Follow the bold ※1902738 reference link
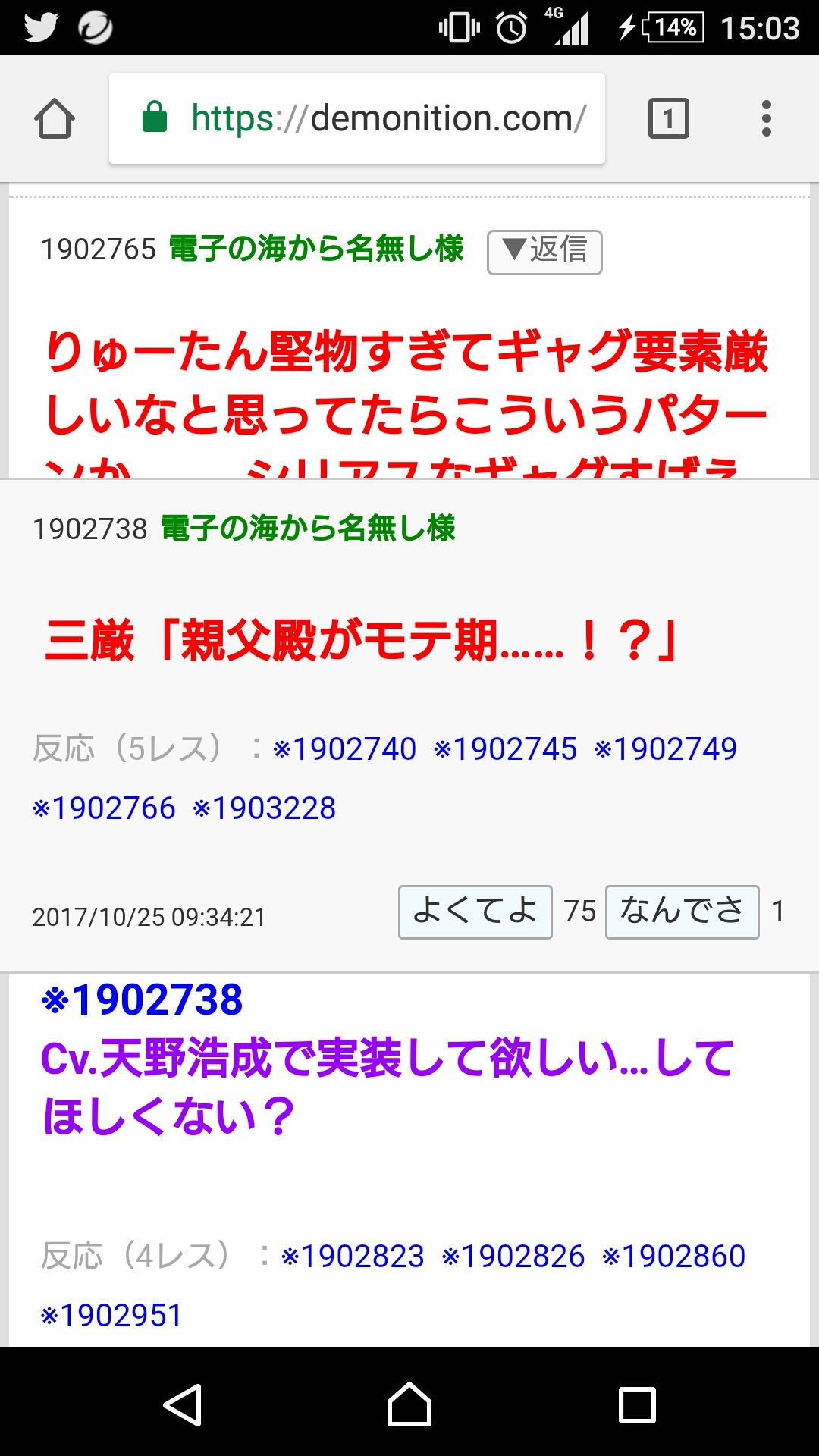 (x=143, y=999)
